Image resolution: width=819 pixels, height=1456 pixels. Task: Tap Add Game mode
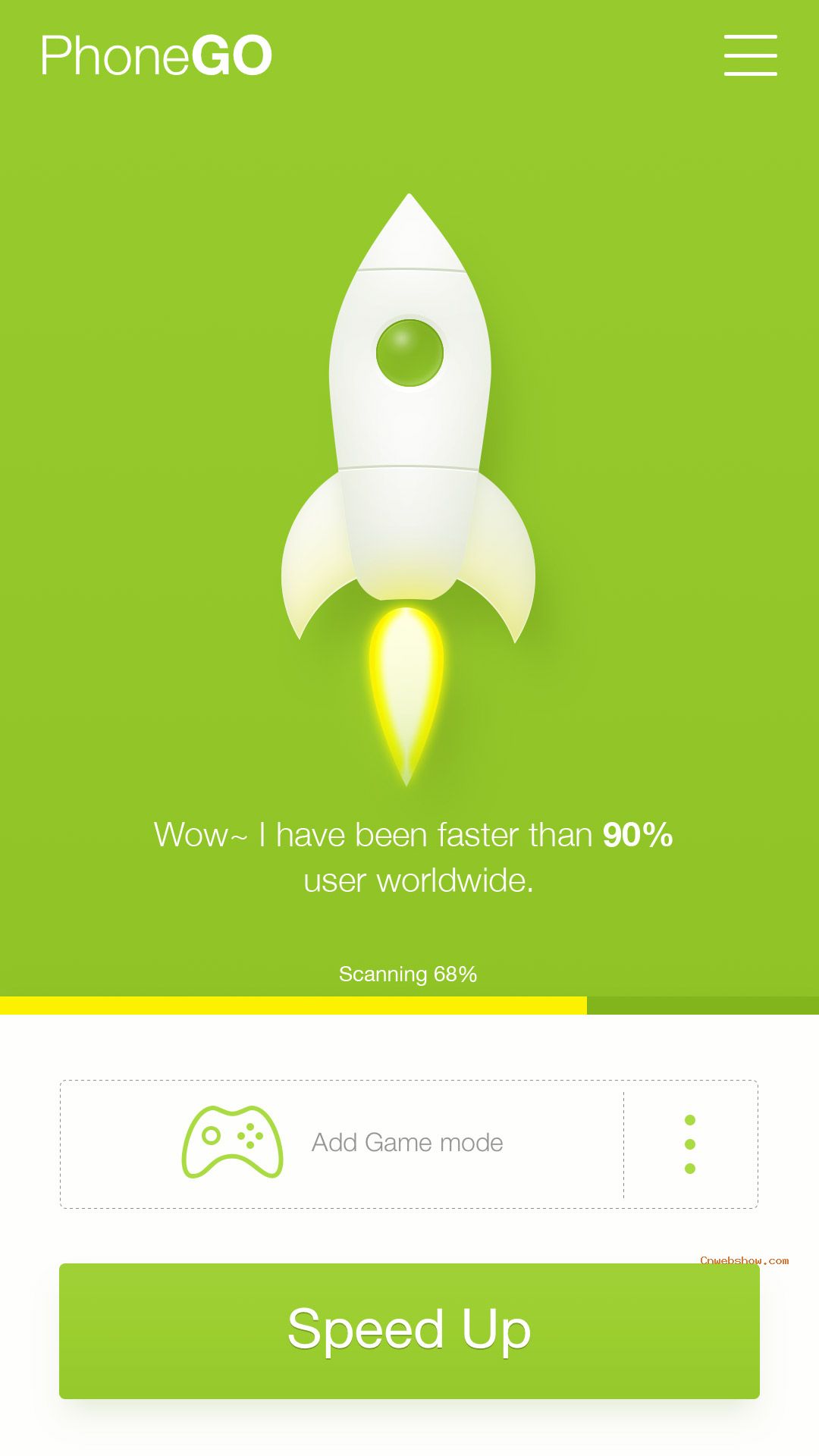tap(343, 1143)
